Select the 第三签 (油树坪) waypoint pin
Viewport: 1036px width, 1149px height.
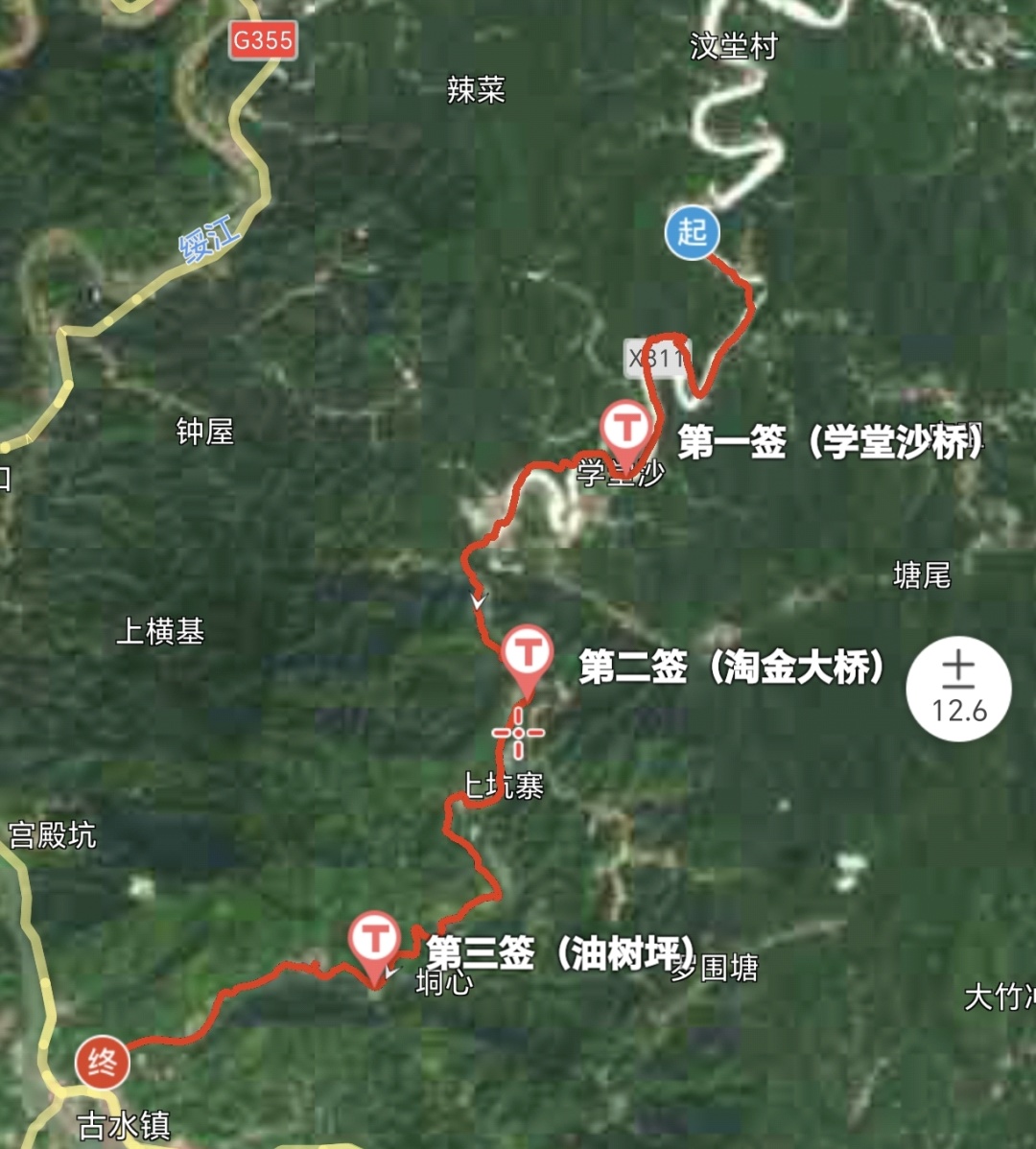[374, 939]
